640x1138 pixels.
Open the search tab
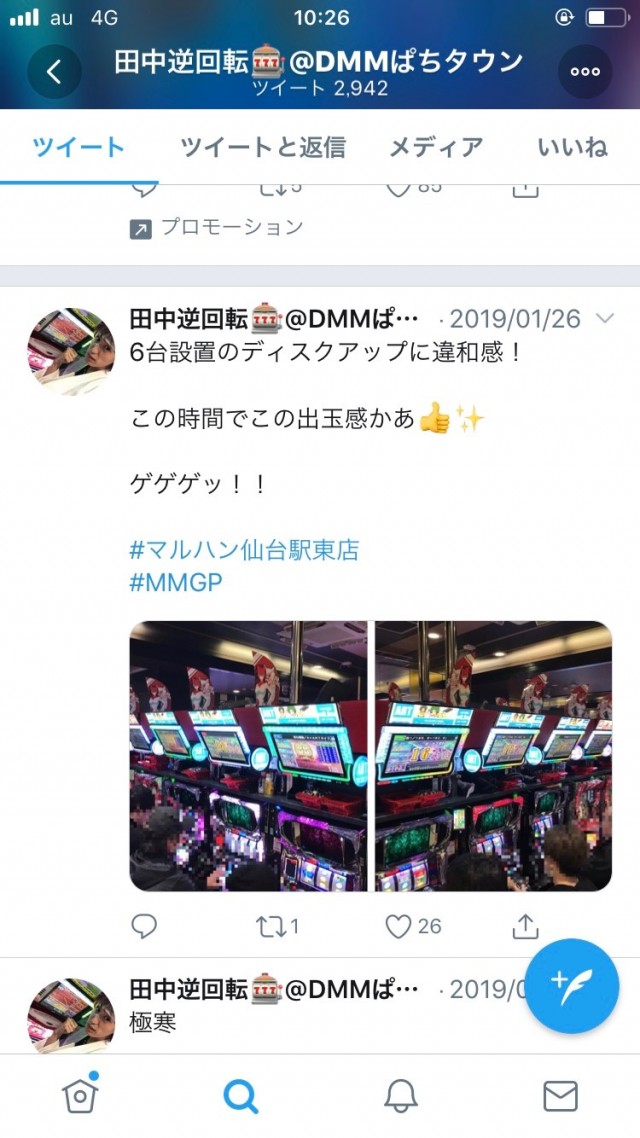tap(240, 1096)
